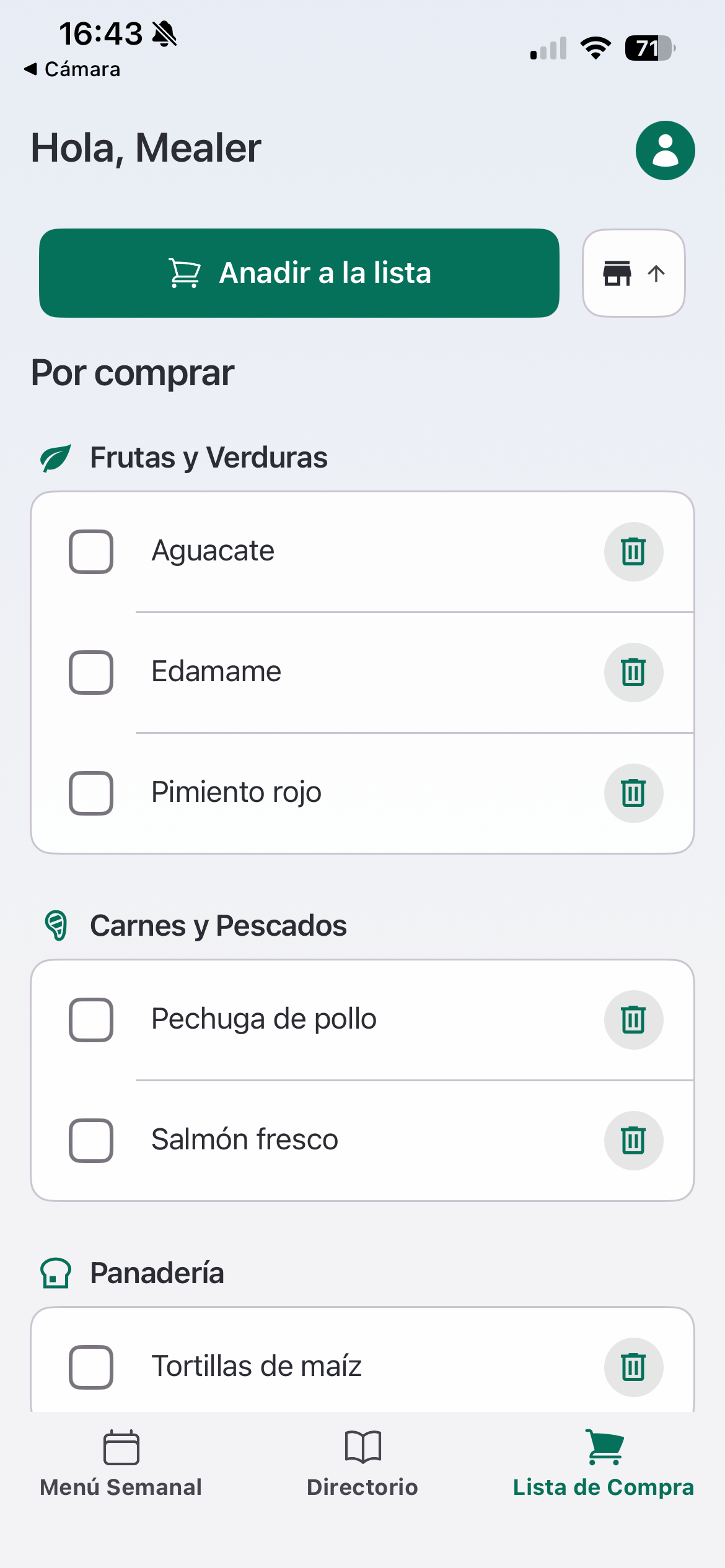Delete Edamame using its trash icon

tap(633, 672)
